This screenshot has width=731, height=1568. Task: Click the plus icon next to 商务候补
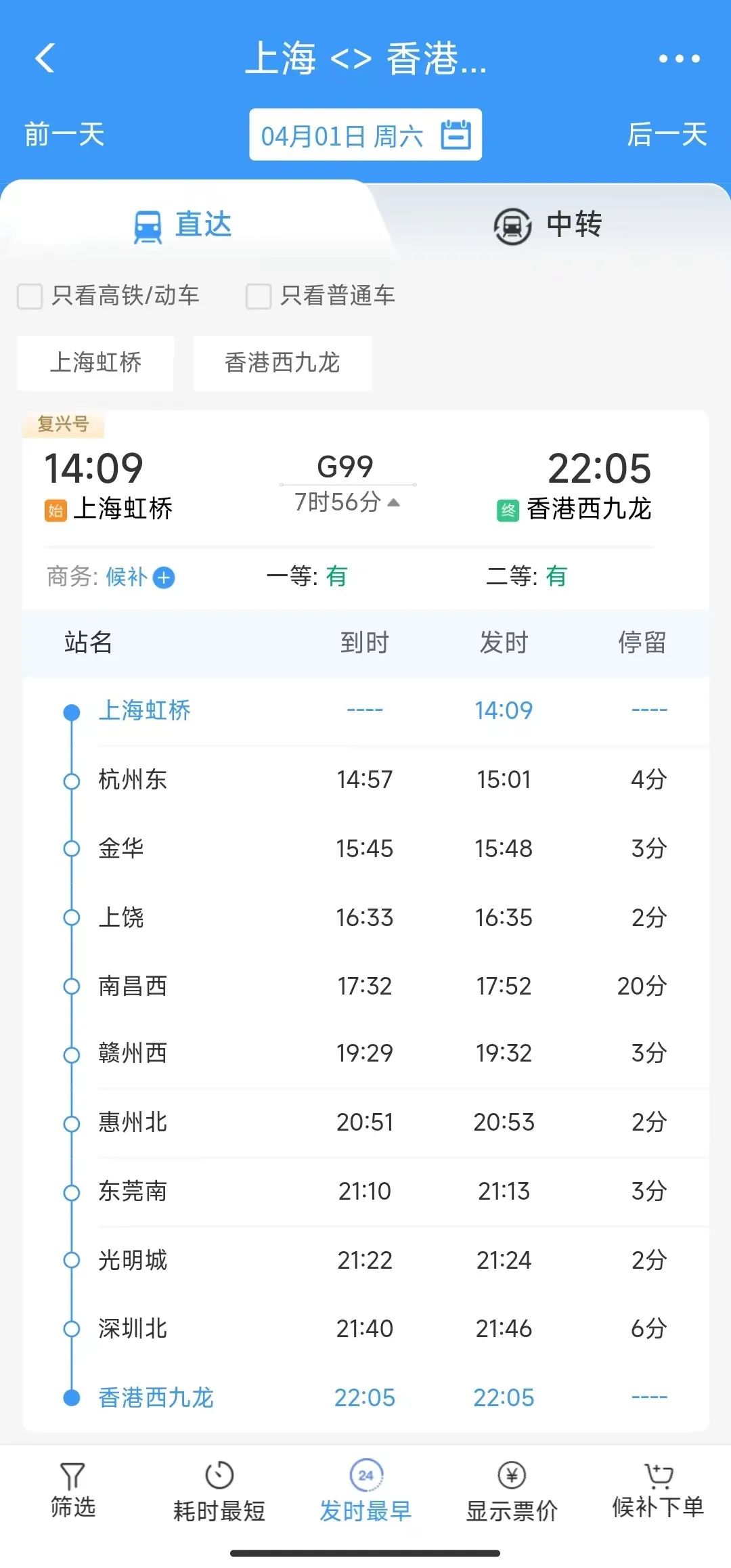163,578
